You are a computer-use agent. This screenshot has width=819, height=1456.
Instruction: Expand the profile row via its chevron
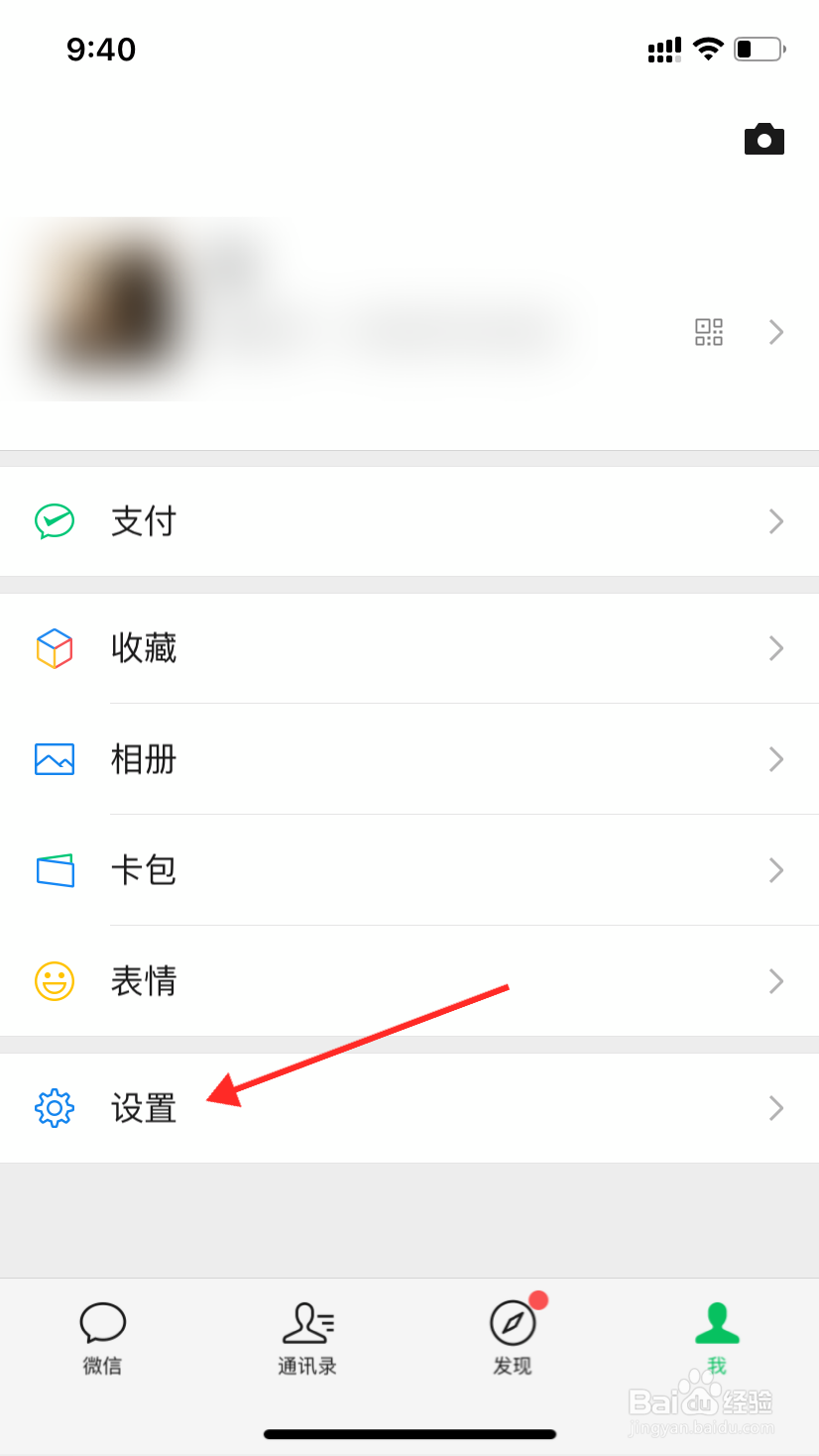point(776,332)
